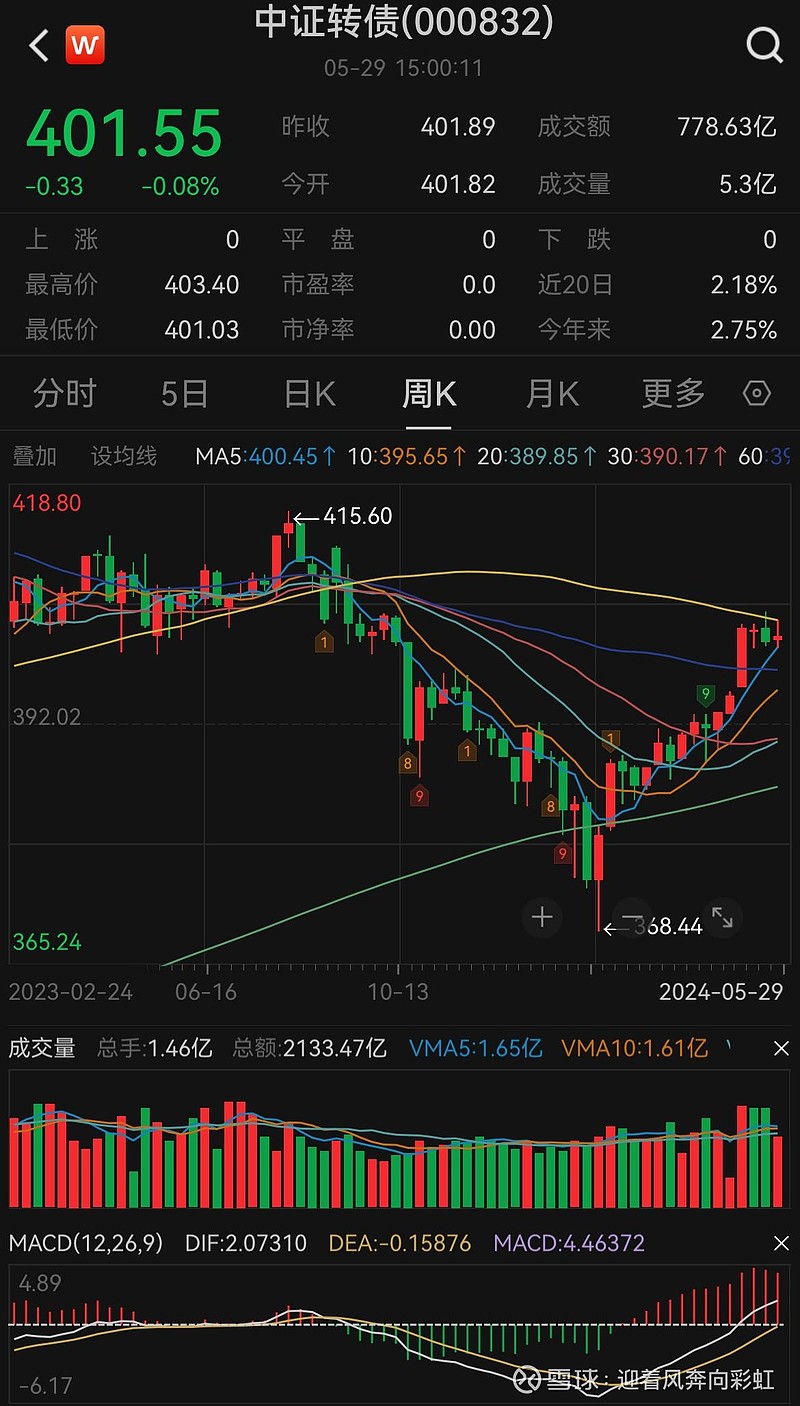Close the 成交量 volume panel
This screenshot has width=800, height=1406.
pos(782,1048)
